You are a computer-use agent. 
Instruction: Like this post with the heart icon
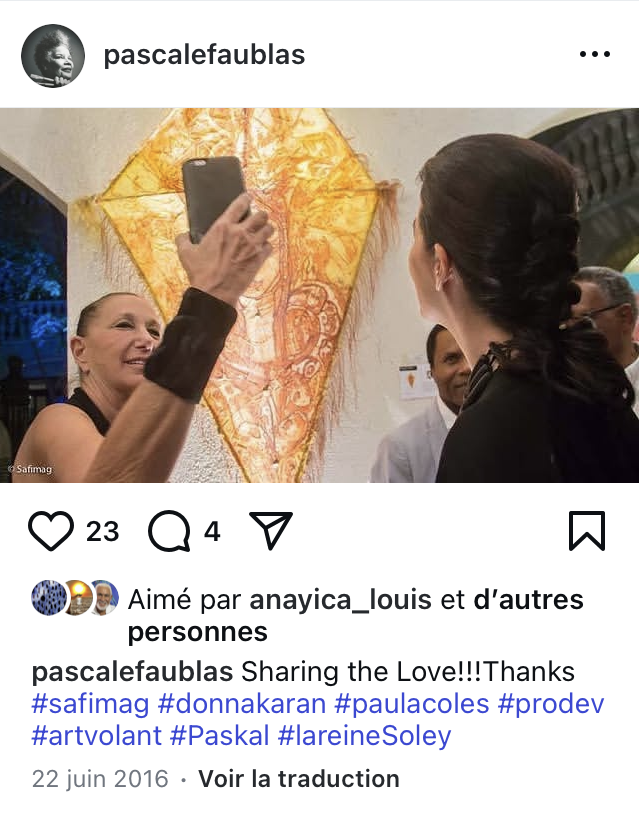(x=51, y=531)
